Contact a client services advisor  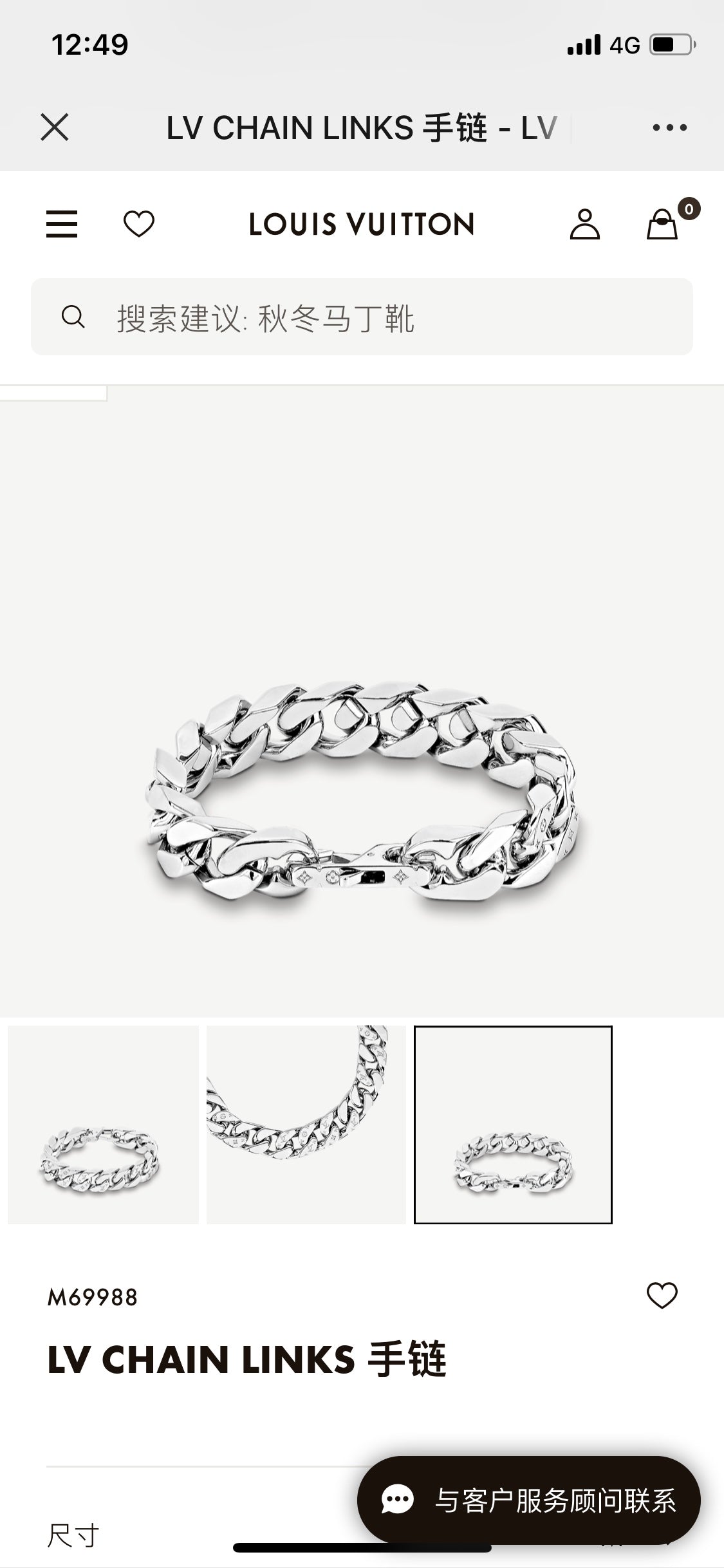pos(529,1499)
